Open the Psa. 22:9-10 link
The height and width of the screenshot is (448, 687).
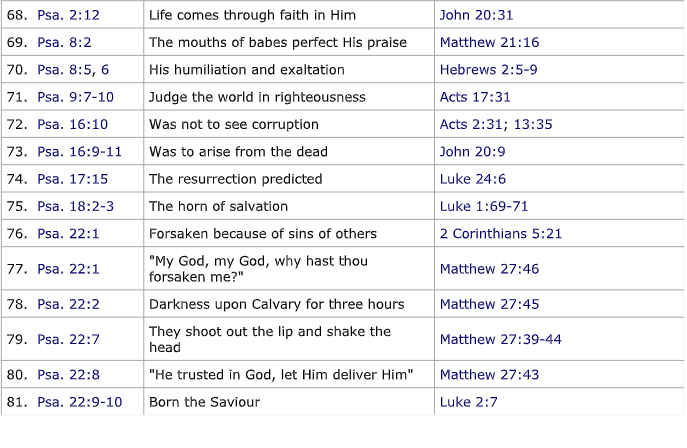click(x=80, y=402)
